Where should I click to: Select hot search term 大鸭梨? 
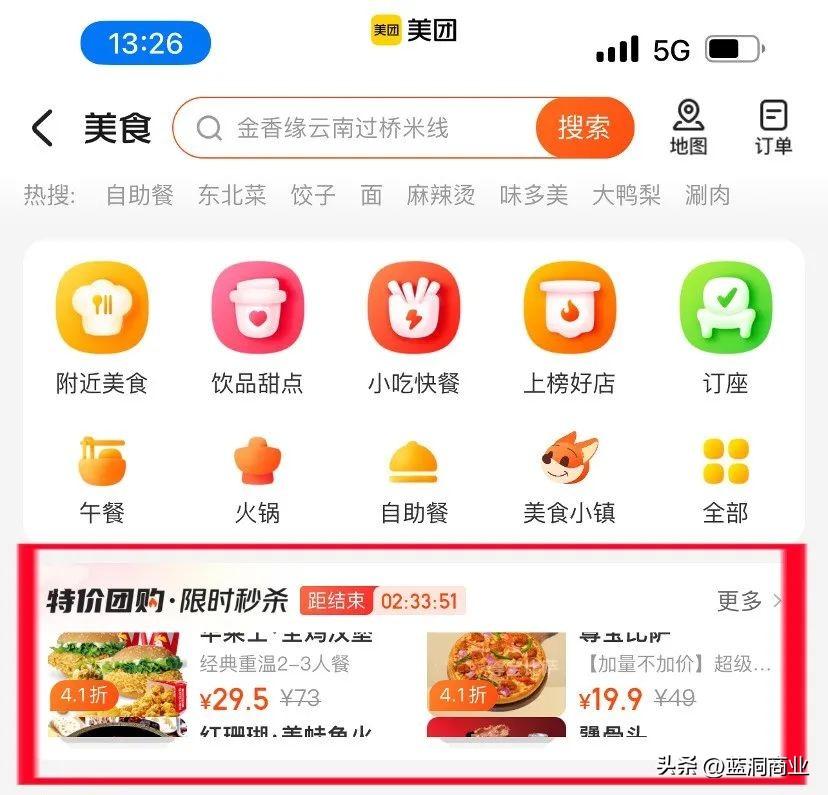click(x=626, y=195)
